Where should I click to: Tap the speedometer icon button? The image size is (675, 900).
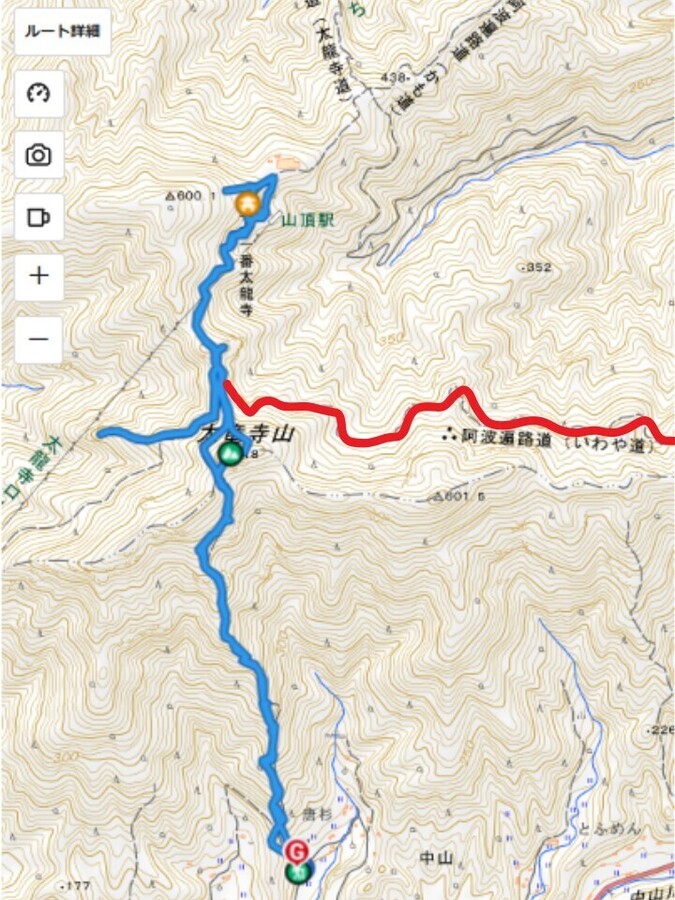[x=39, y=95]
